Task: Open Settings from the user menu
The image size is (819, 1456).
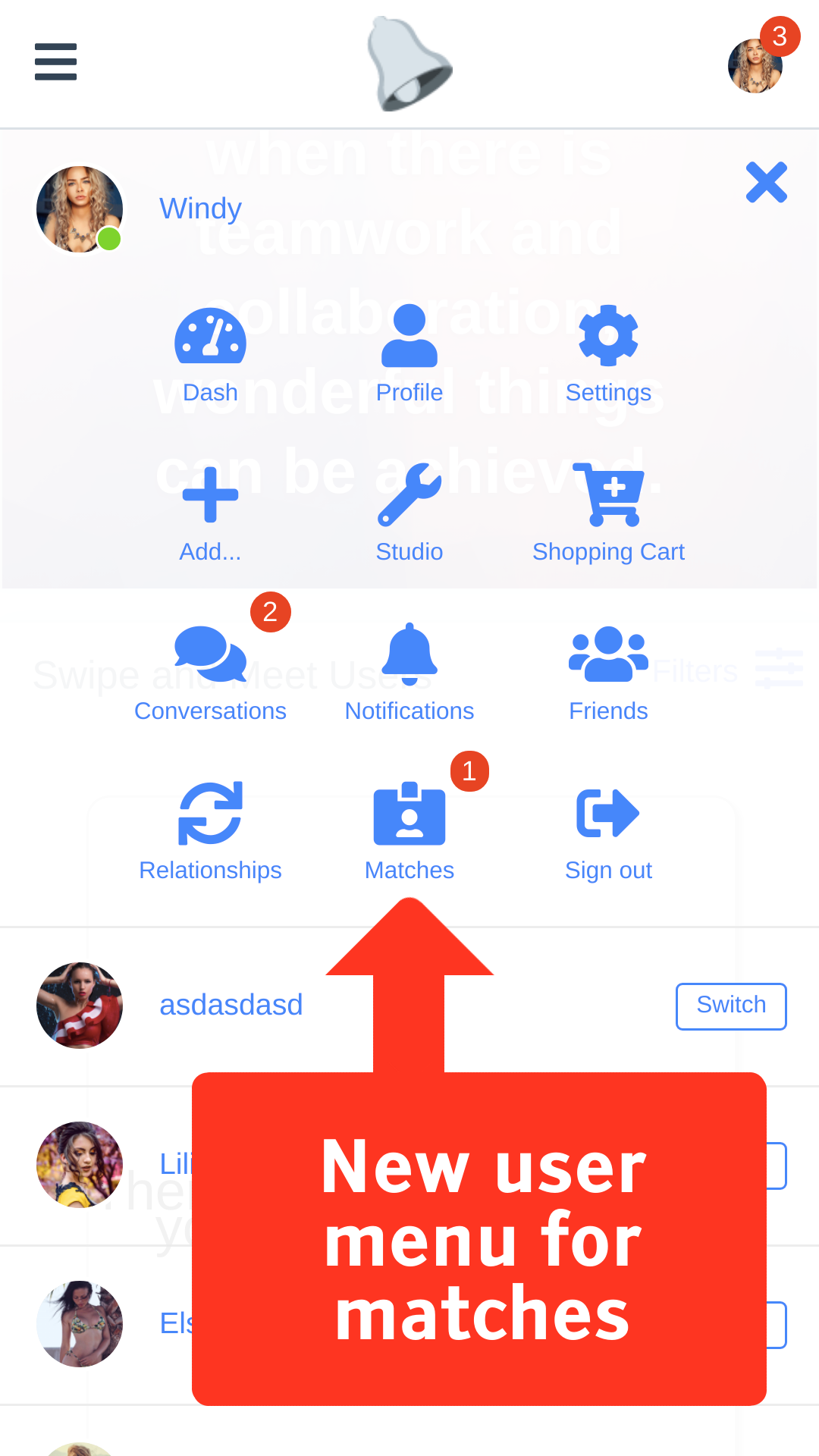Action: coord(608,355)
